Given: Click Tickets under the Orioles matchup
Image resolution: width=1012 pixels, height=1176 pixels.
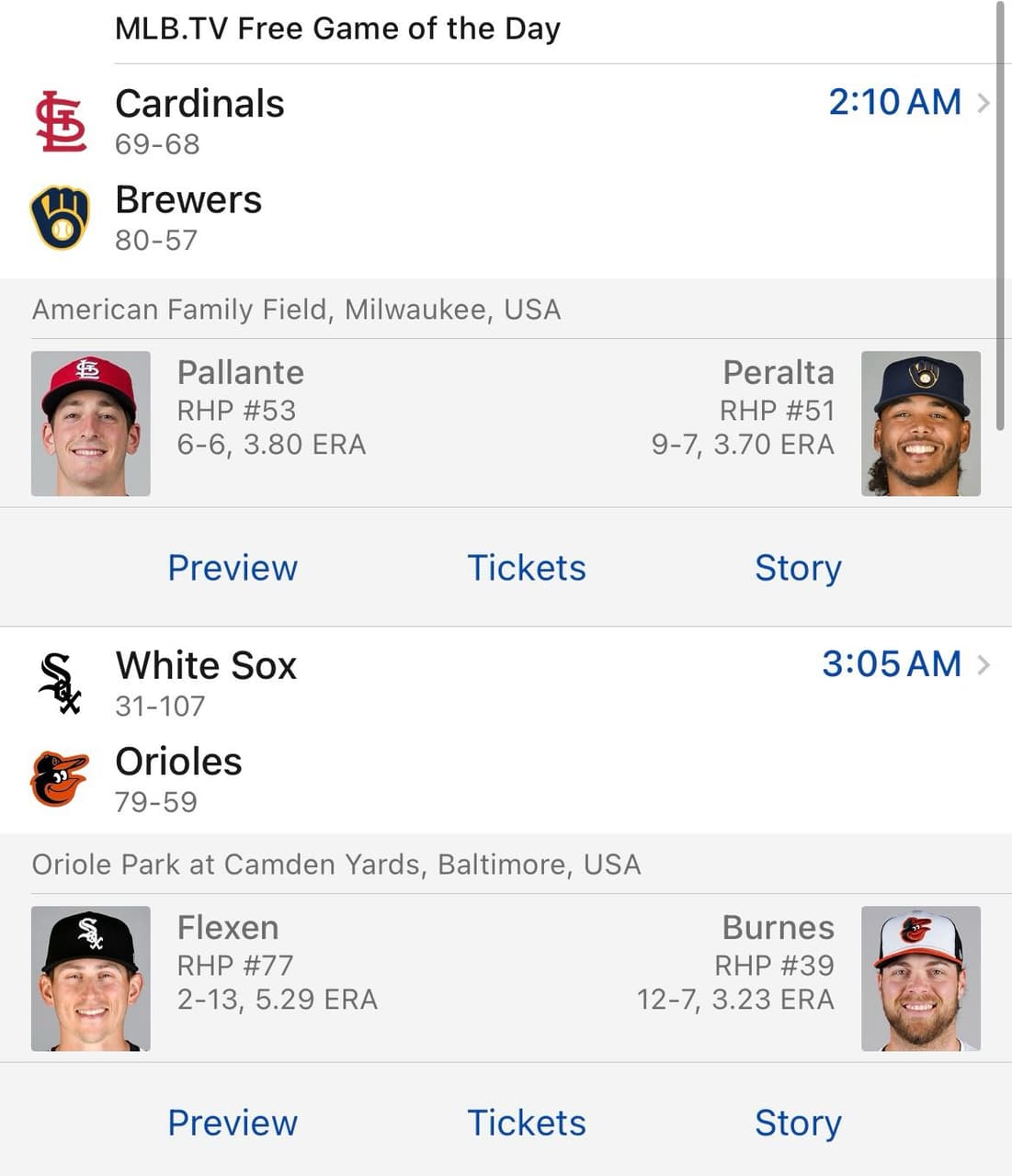Looking at the screenshot, I should pyautogui.click(x=527, y=1123).
